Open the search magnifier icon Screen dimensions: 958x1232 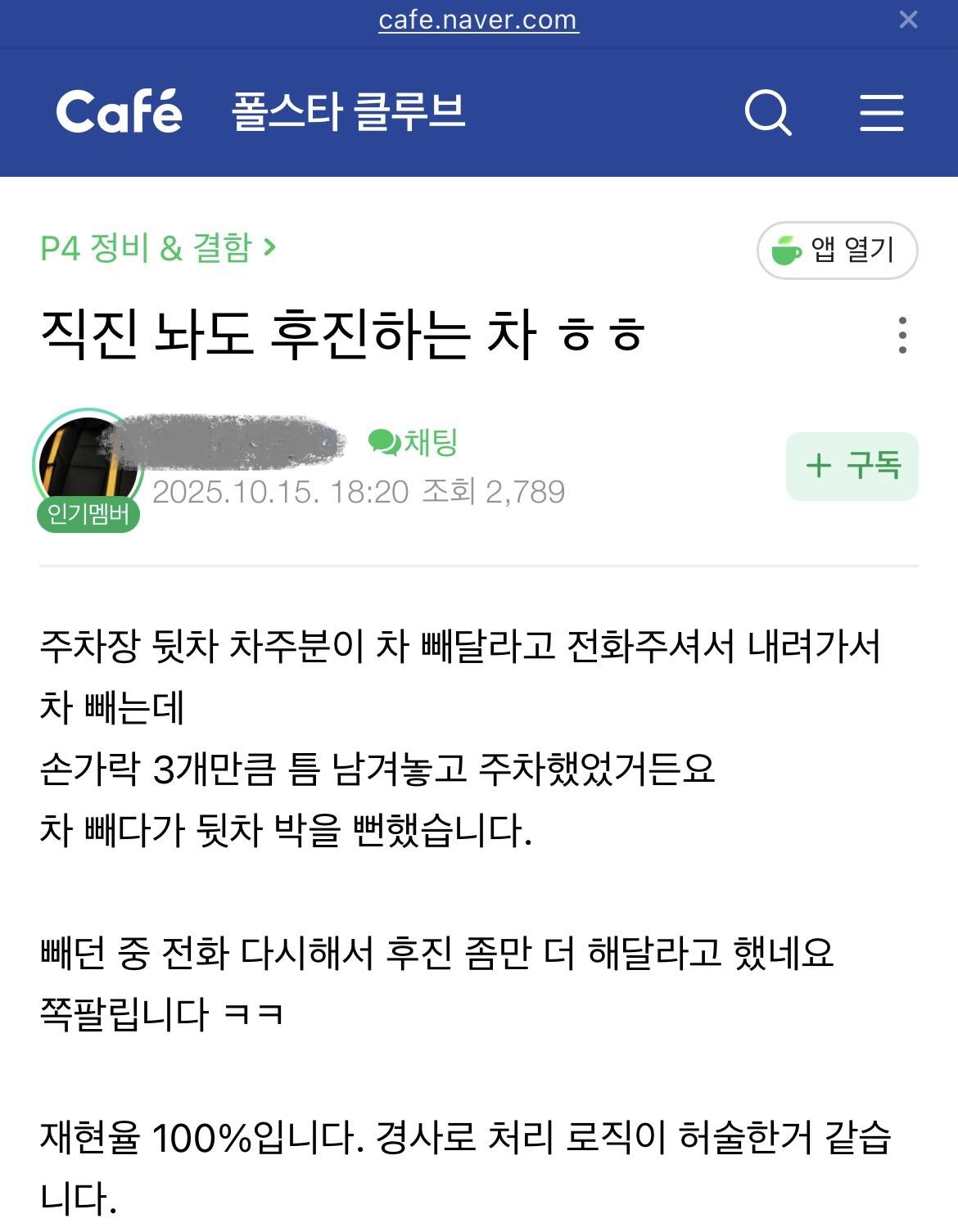point(768,112)
